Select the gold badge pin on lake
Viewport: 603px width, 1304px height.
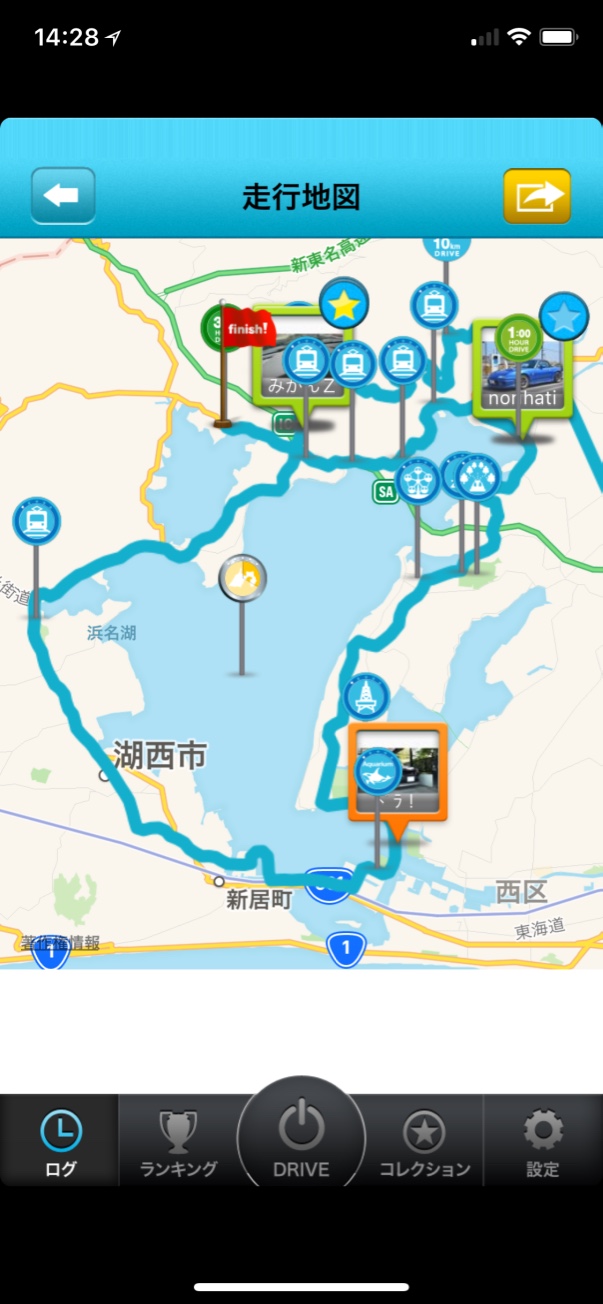click(243, 579)
